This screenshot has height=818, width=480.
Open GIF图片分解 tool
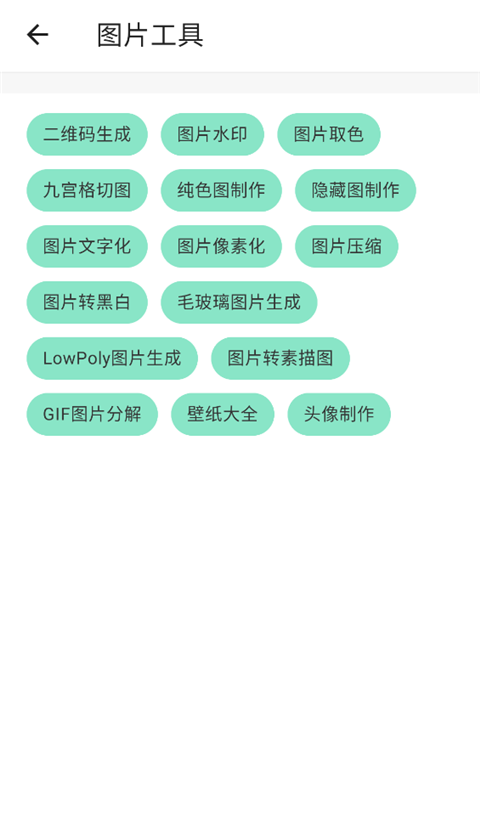point(92,414)
